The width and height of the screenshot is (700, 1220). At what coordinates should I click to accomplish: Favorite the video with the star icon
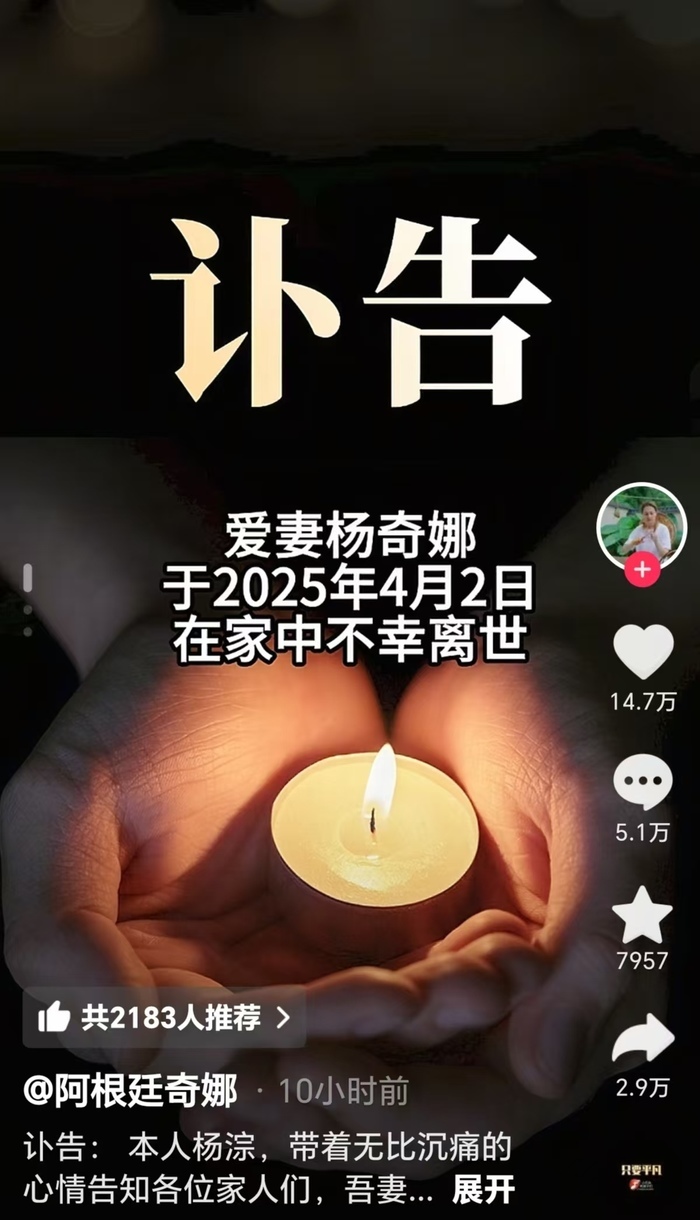tap(642, 915)
